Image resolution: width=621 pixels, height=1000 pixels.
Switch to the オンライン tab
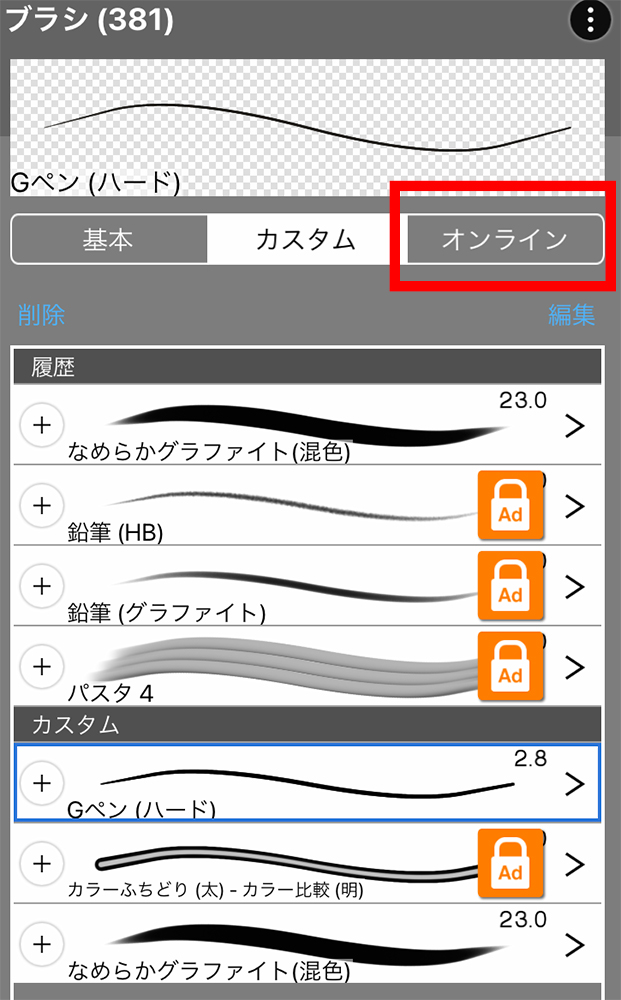(x=504, y=239)
